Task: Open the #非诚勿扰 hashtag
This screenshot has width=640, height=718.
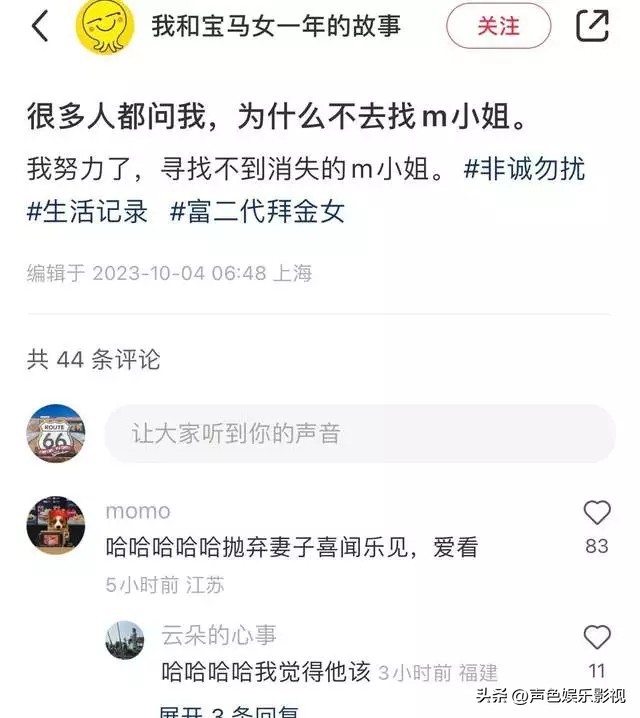Action: (x=524, y=169)
